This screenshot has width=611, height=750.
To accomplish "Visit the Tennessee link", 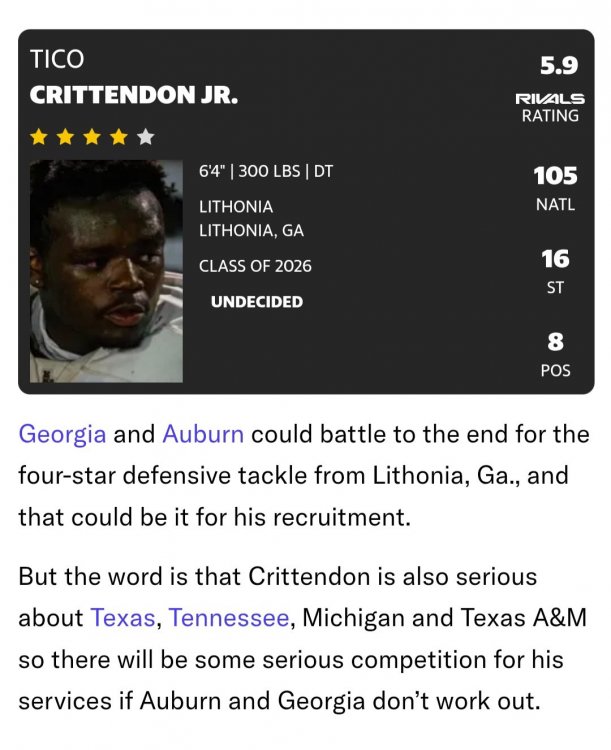I will coord(229,618).
